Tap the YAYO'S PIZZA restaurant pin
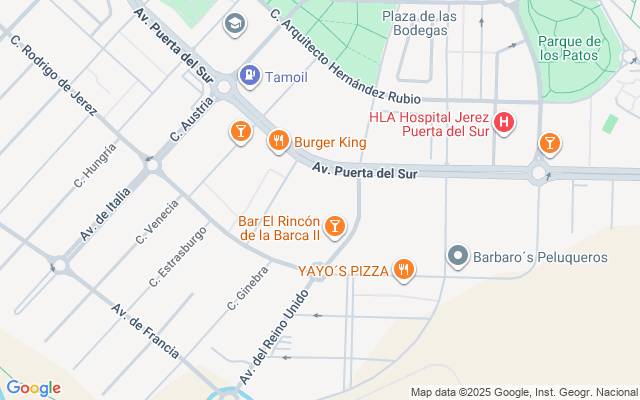 coord(404,270)
